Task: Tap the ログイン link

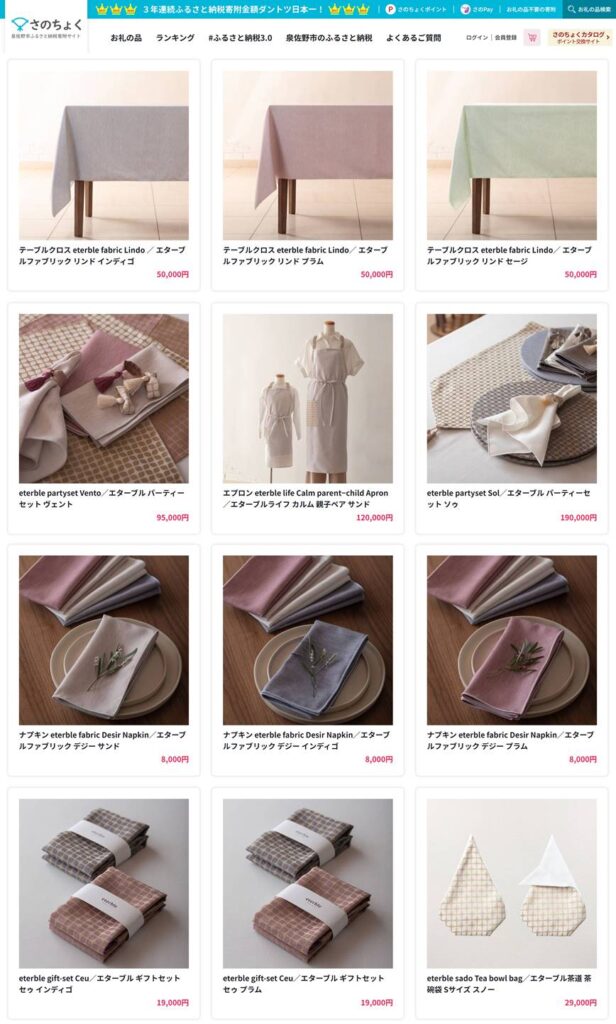Action: click(477, 38)
